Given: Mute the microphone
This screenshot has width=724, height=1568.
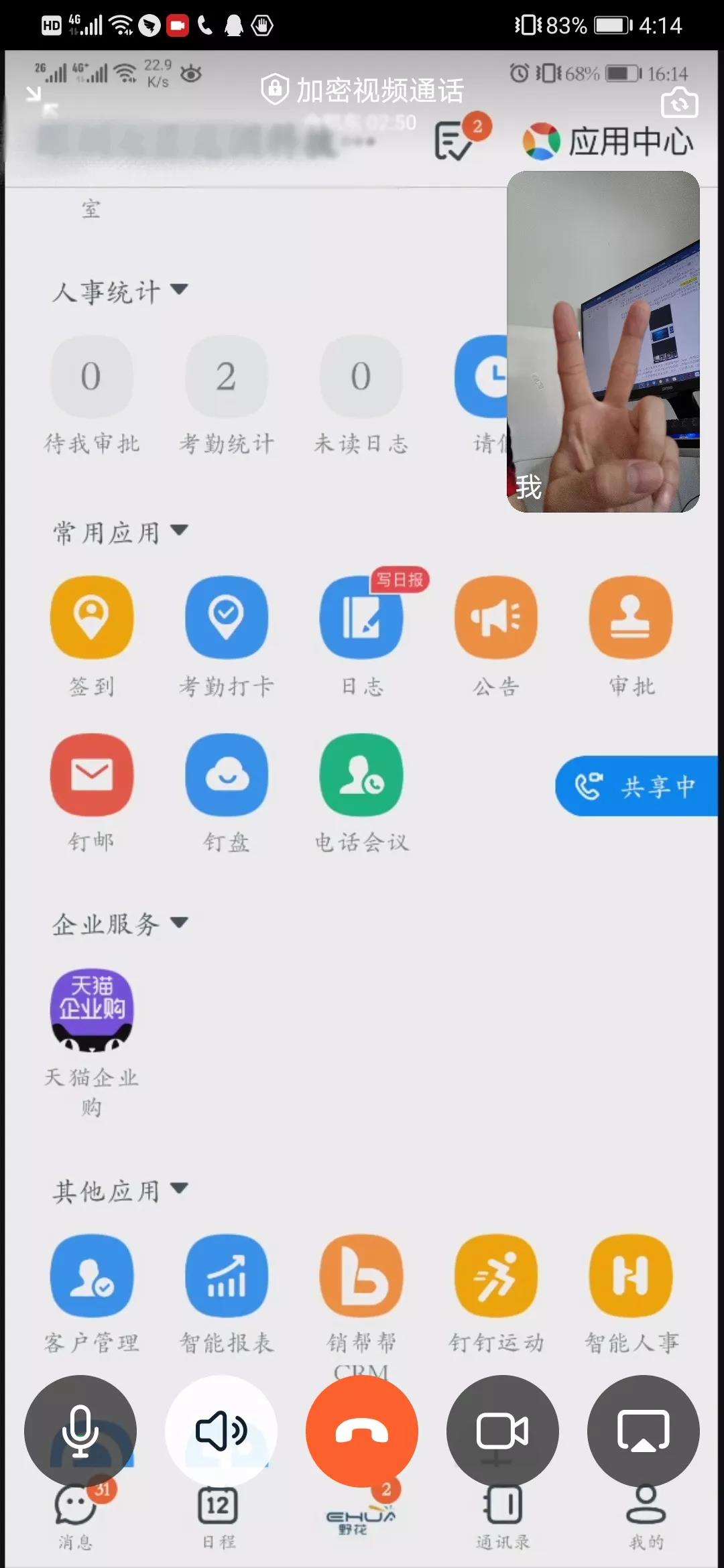Looking at the screenshot, I should pos(80,1431).
